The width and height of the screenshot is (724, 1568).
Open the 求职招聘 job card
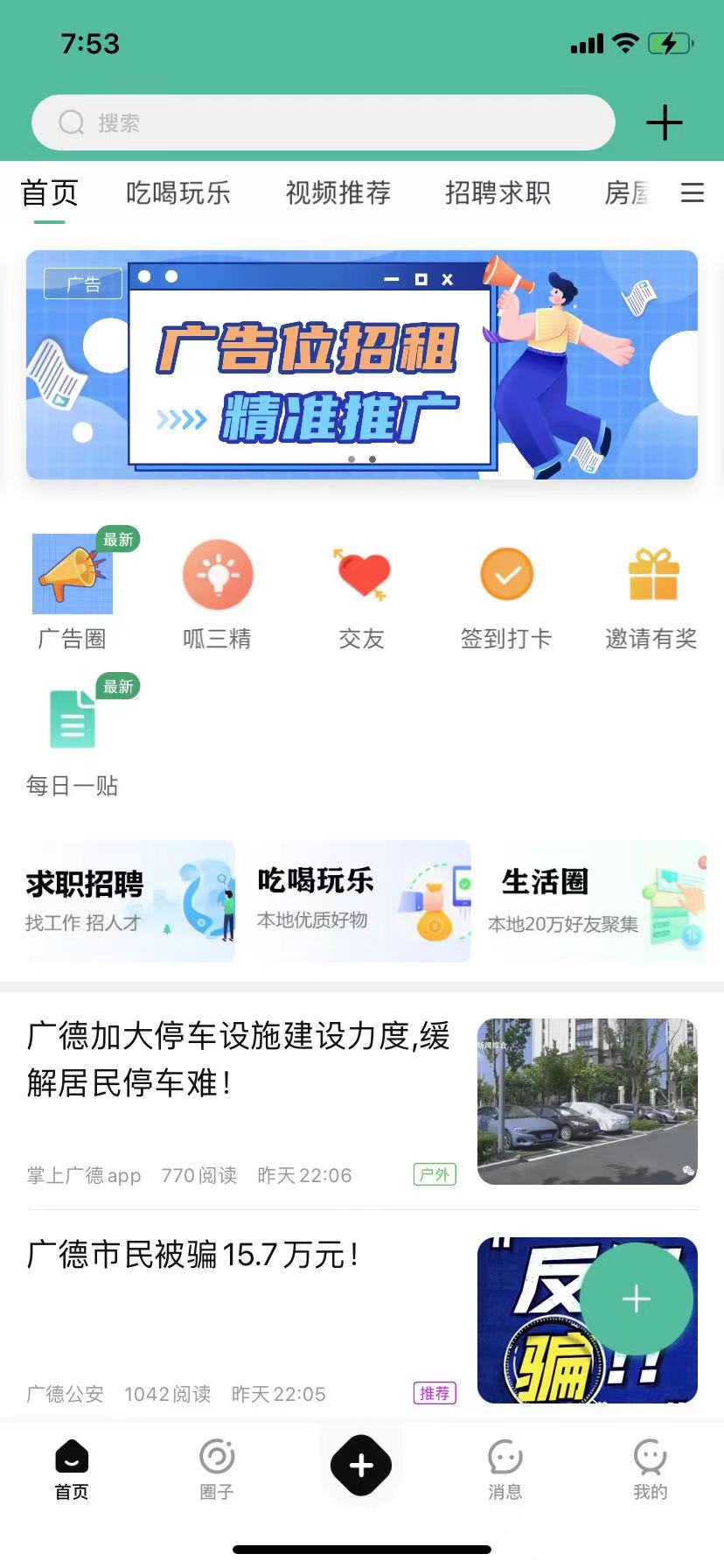pyautogui.click(x=129, y=900)
